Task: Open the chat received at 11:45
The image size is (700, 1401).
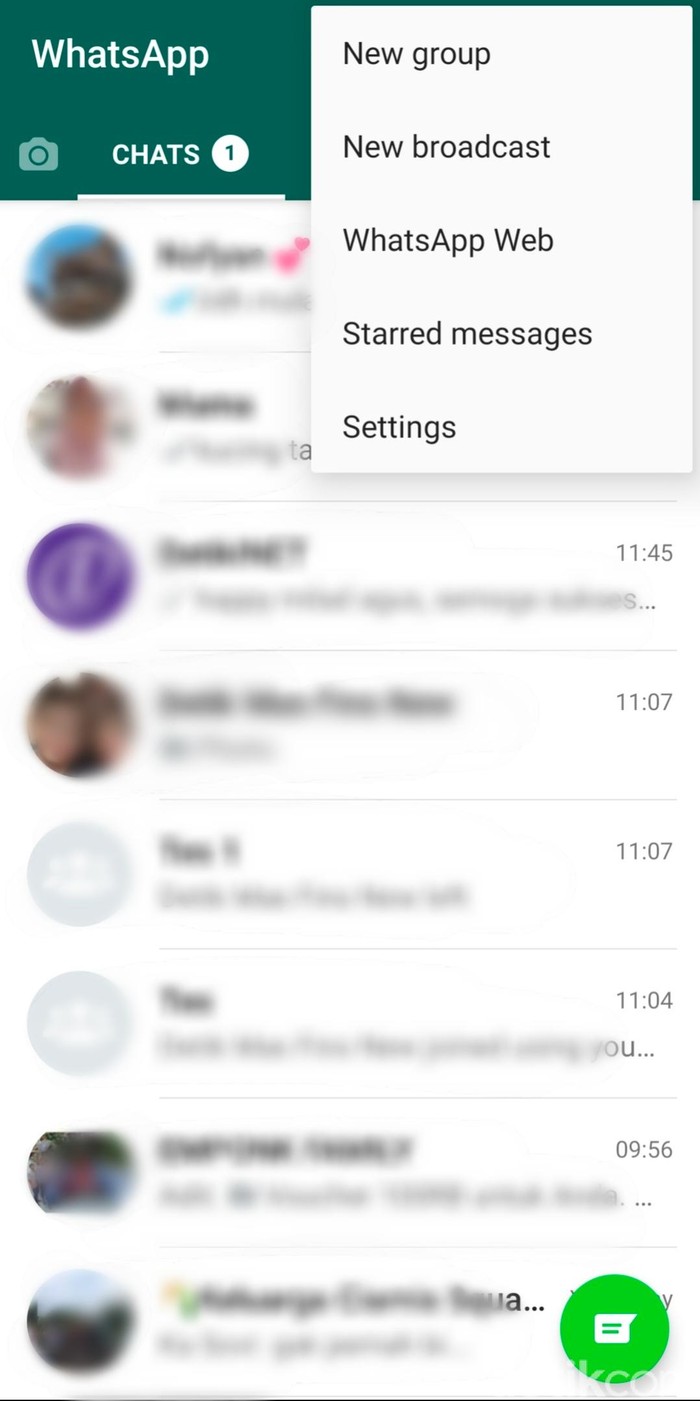Action: (x=400, y=577)
